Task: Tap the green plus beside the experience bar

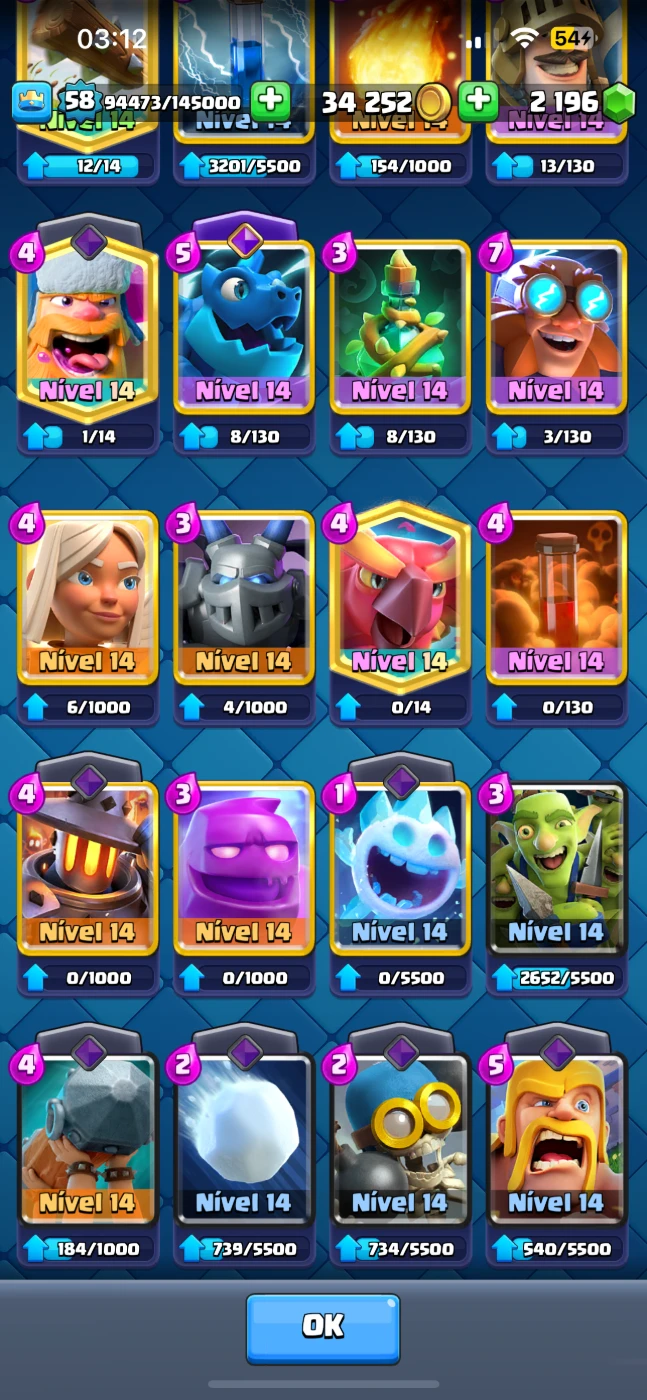Action: [x=270, y=101]
